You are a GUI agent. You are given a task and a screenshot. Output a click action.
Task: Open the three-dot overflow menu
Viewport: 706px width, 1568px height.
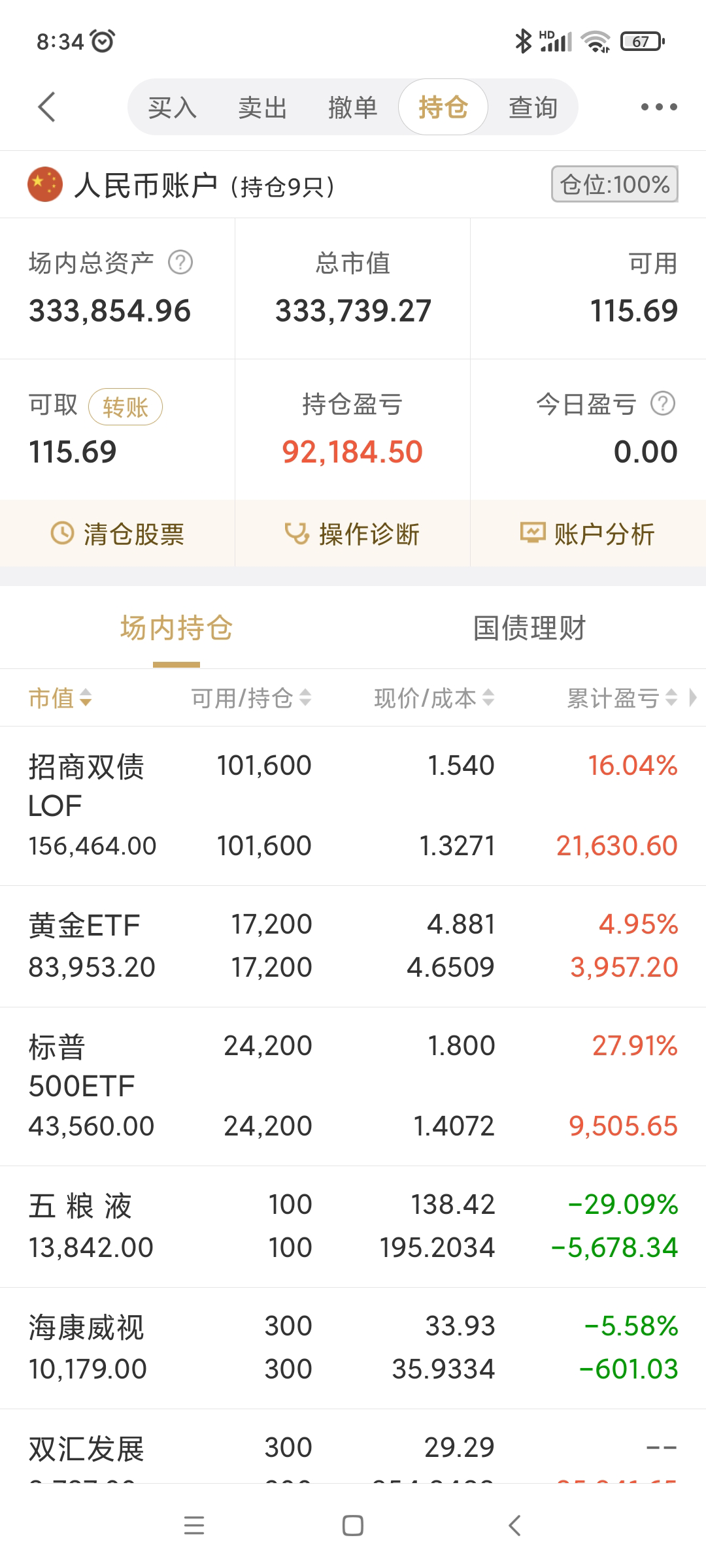658,107
